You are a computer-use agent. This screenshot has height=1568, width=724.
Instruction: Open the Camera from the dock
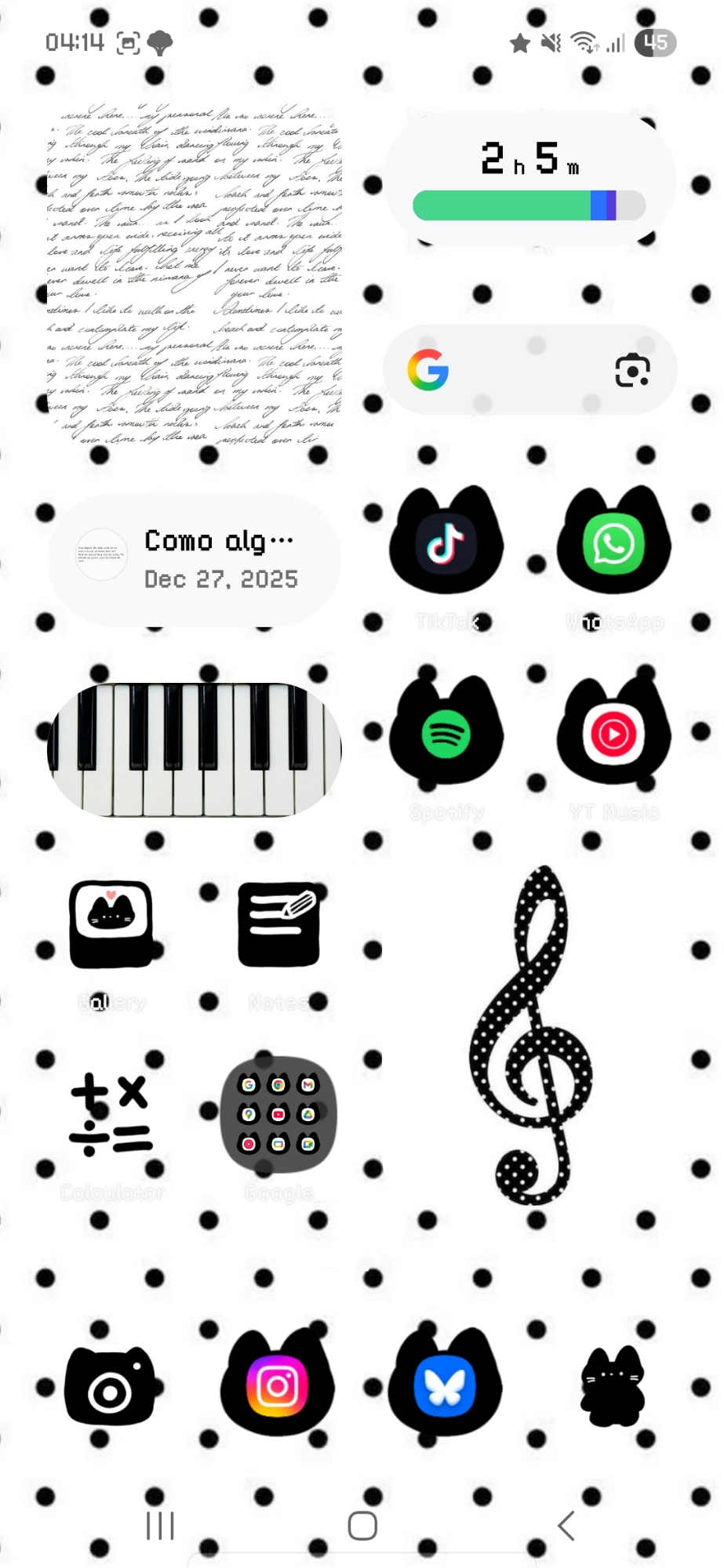(x=110, y=1386)
